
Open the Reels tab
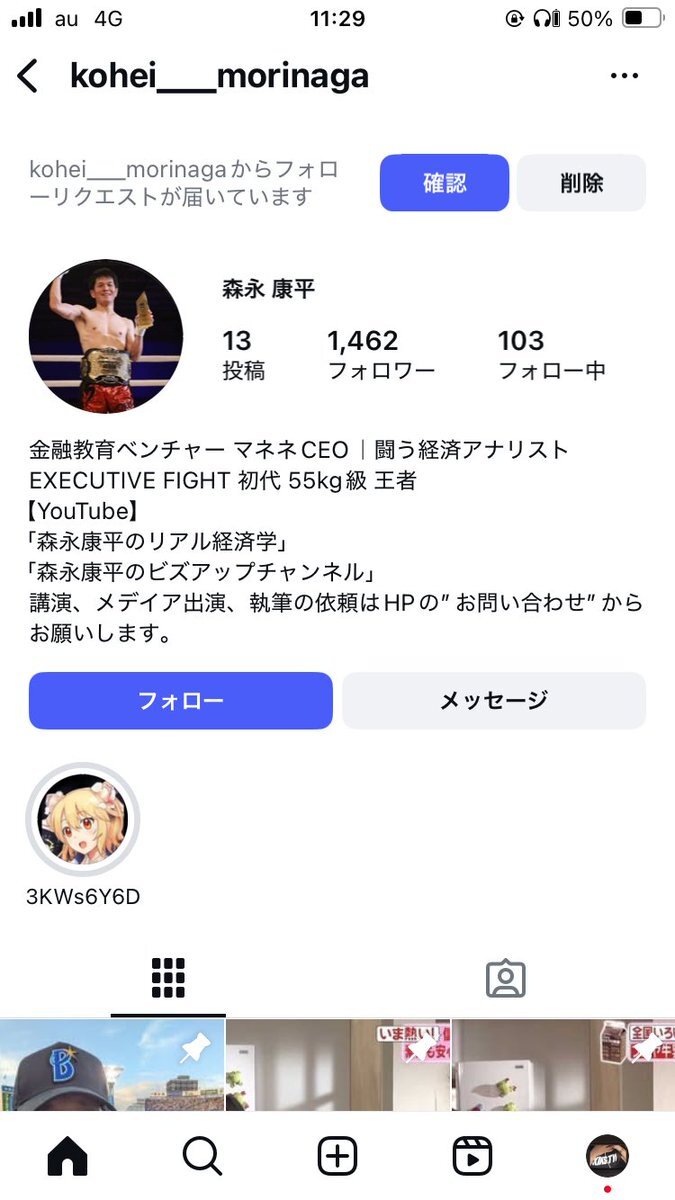(472, 1157)
